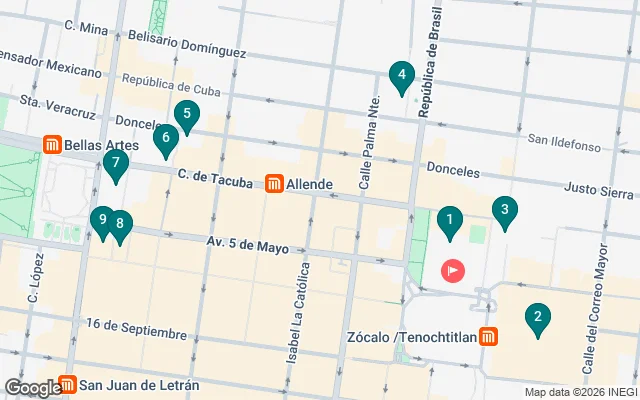
Task: Tap map marker number 7
Action: [x=116, y=165]
